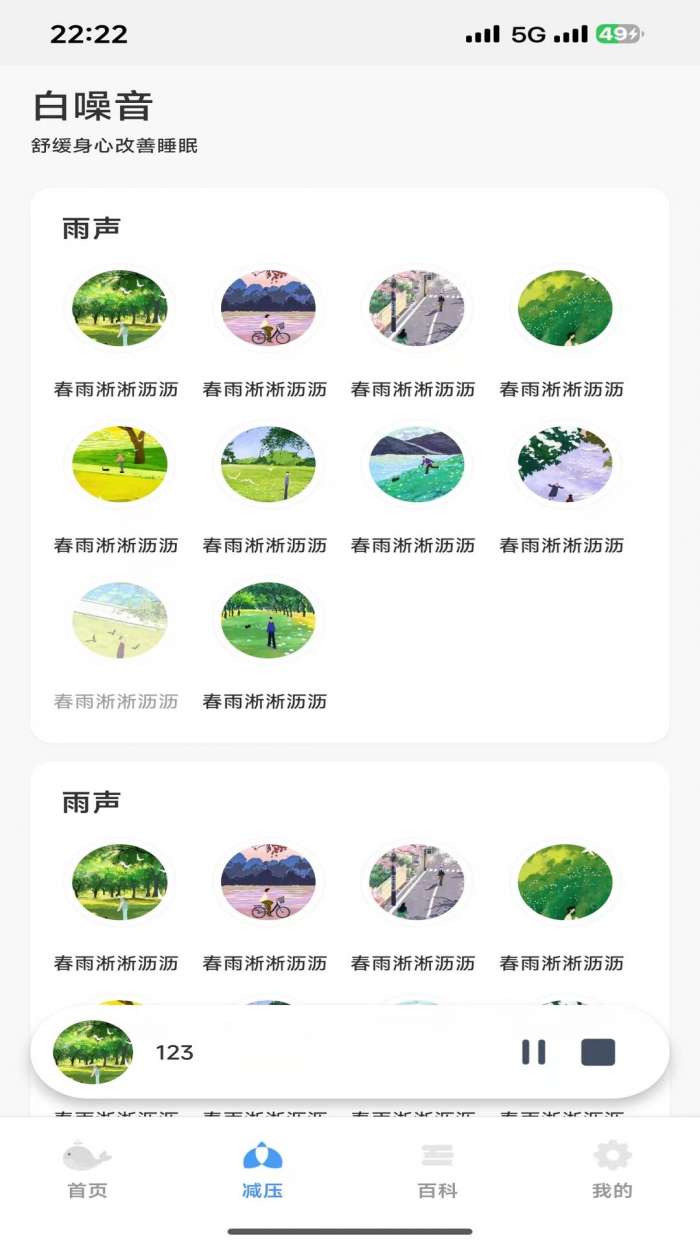This screenshot has height=1244, width=700.
Task: Play the sound showing a blue-clothed person in park
Action: point(268,620)
